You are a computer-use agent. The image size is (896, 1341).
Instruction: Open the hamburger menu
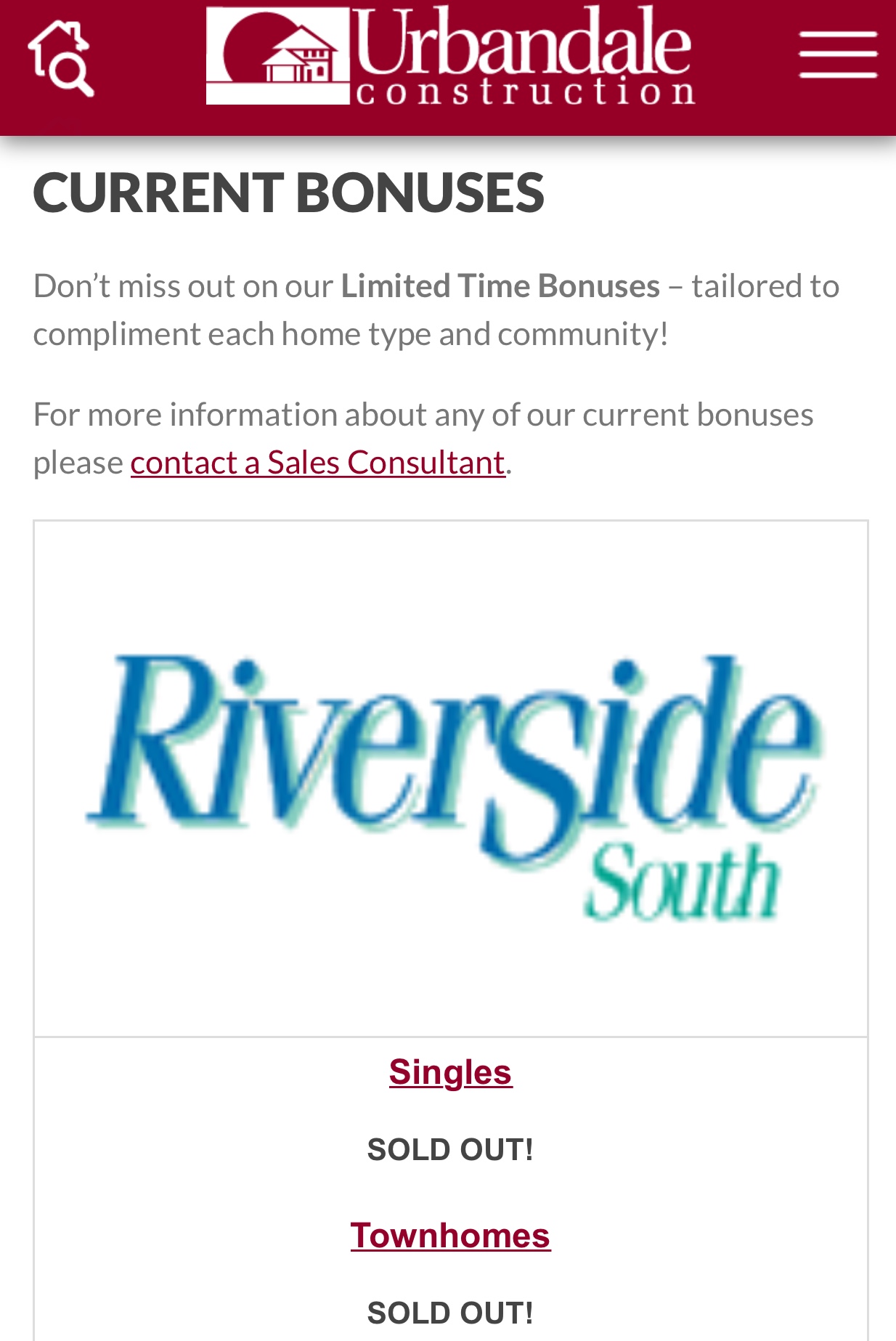pyautogui.click(x=838, y=54)
